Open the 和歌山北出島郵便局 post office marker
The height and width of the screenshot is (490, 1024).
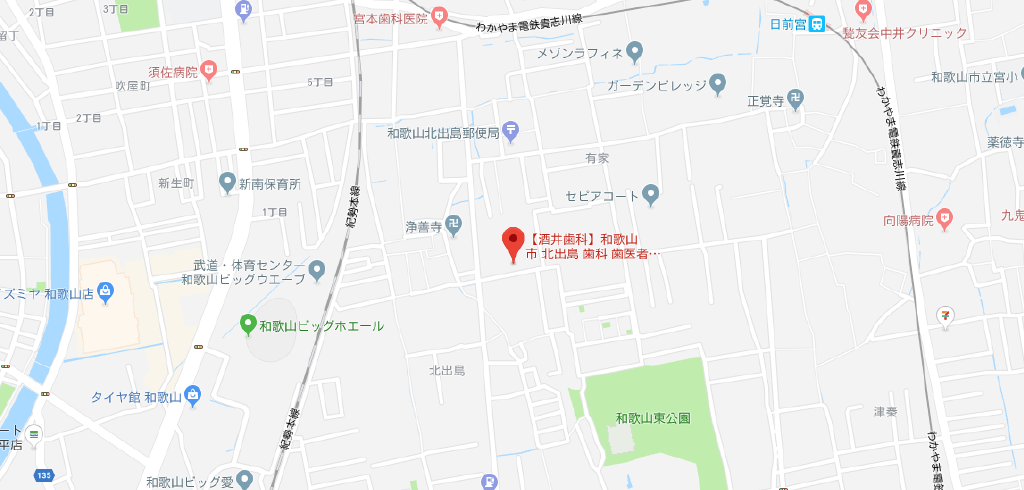(510, 130)
